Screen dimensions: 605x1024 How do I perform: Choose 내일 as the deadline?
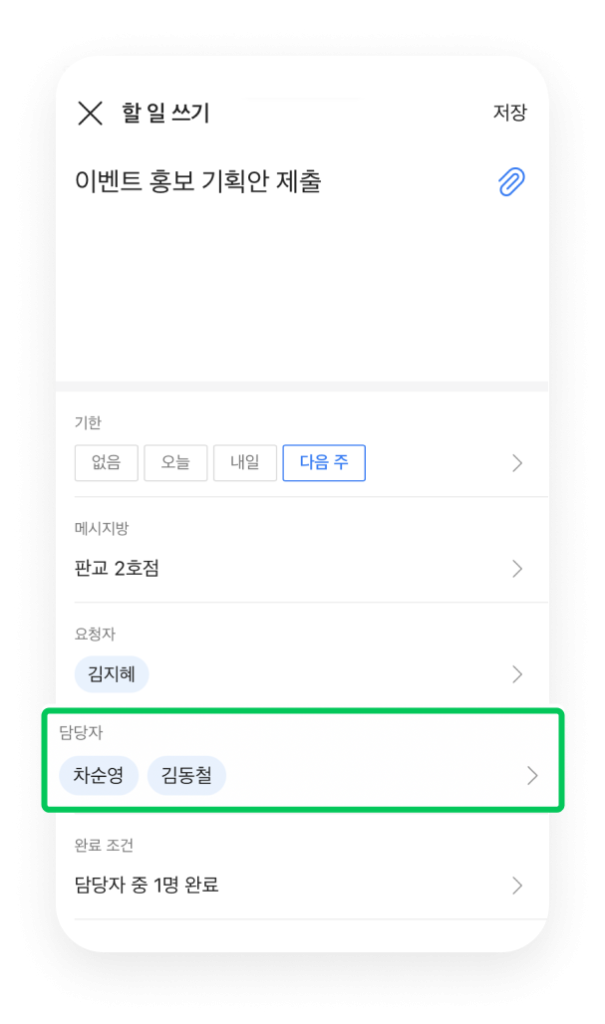coord(245,462)
